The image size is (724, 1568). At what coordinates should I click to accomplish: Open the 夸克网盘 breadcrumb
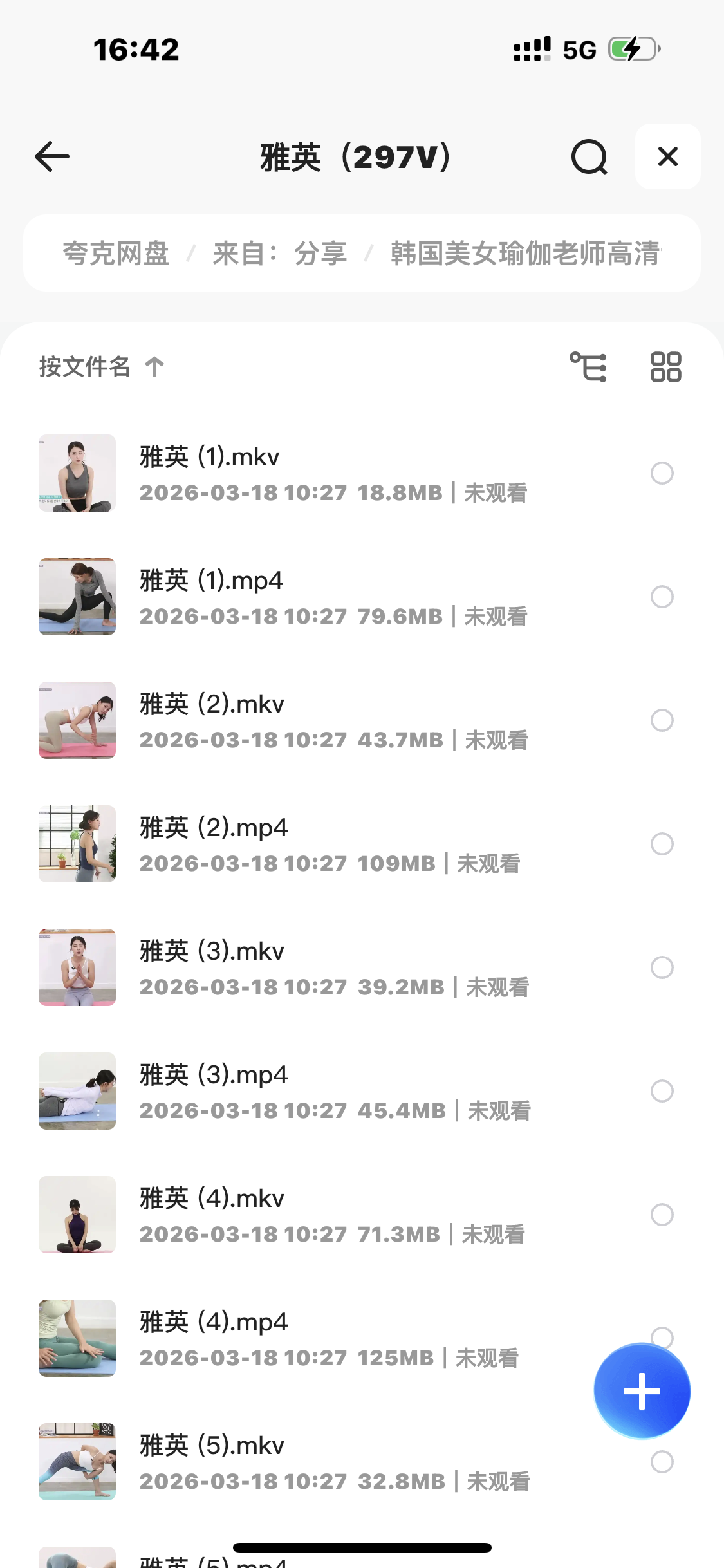click(116, 254)
